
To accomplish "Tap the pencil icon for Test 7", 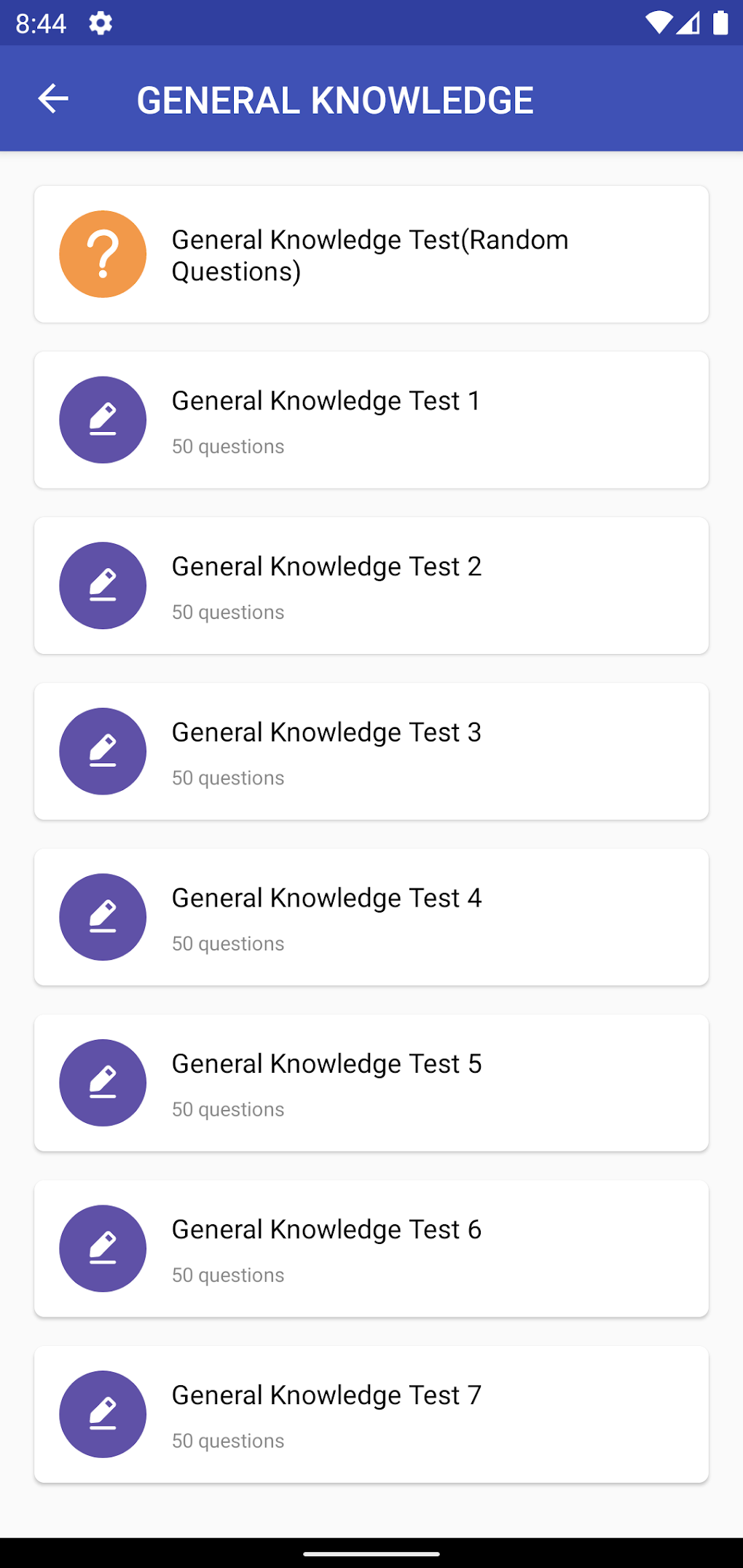I will click(103, 1414).
